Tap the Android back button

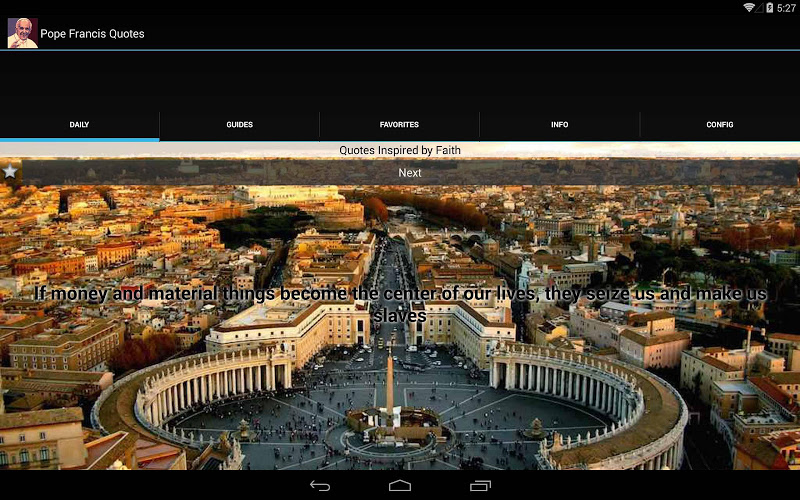[x=320, y=486]
